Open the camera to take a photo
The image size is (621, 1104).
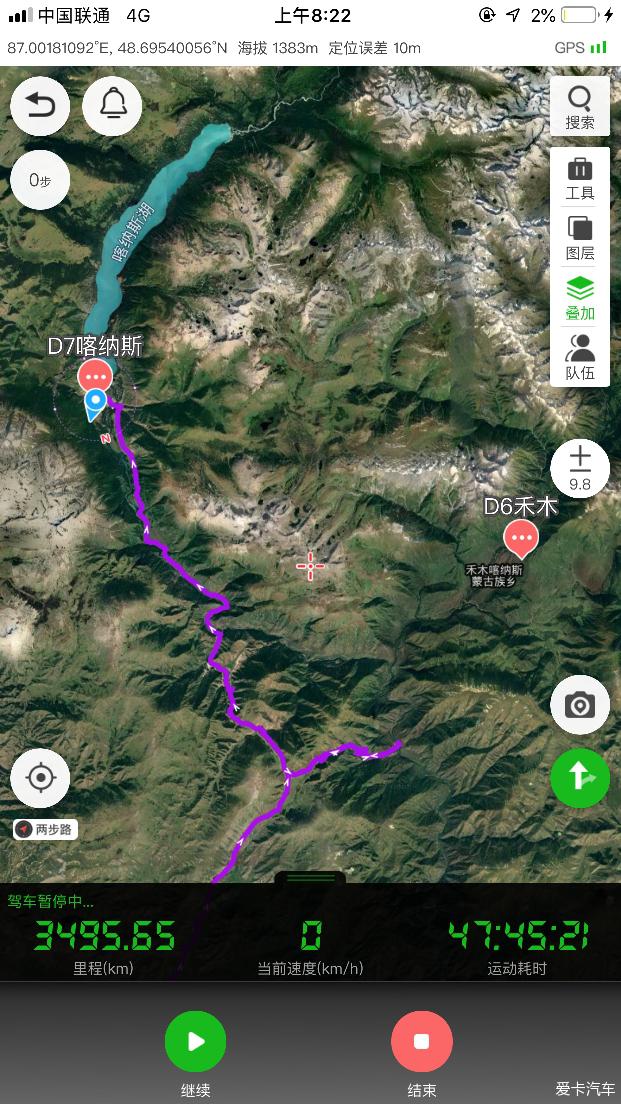[580, 705]
